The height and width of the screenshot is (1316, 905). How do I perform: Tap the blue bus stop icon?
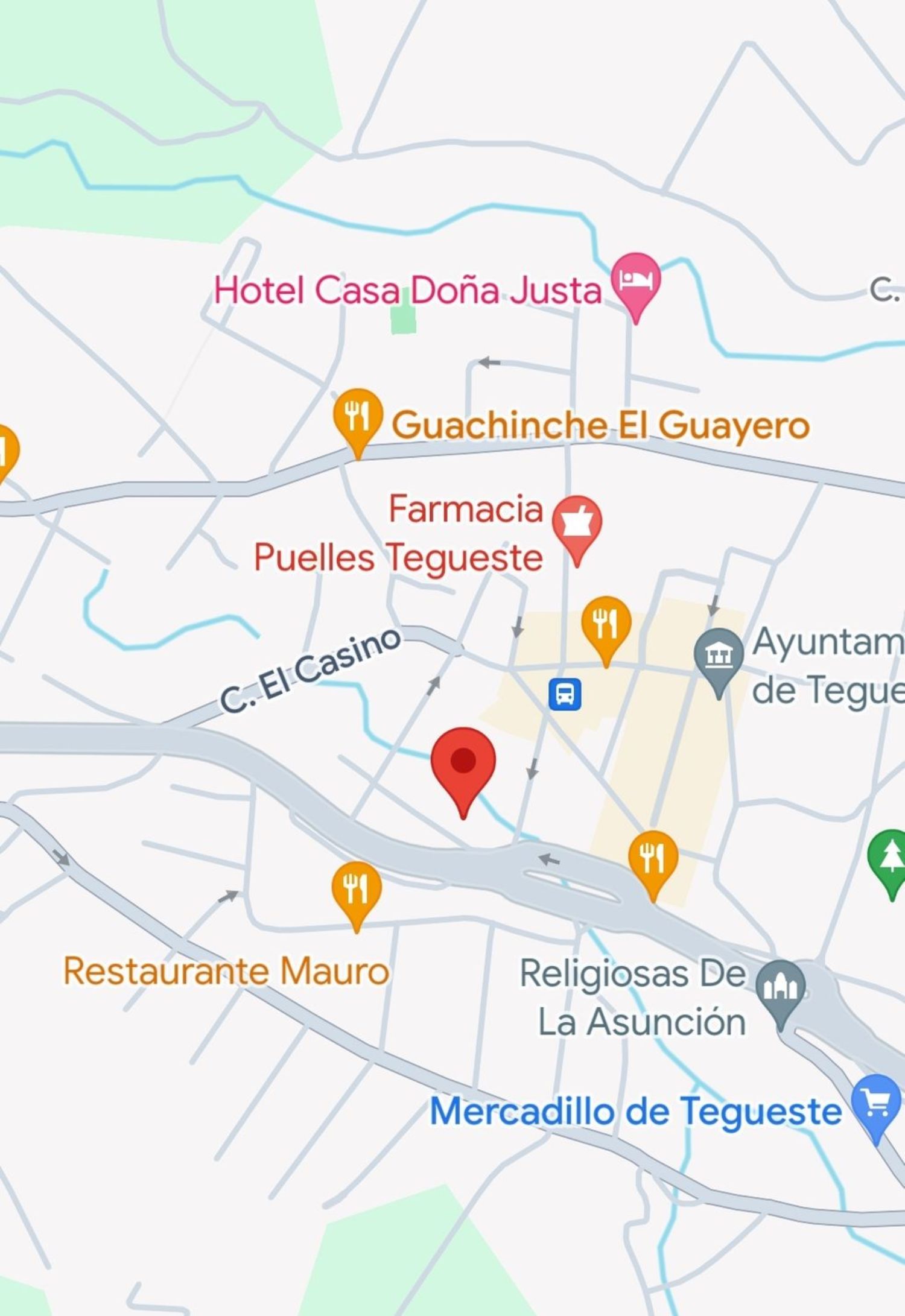[565, 694]
